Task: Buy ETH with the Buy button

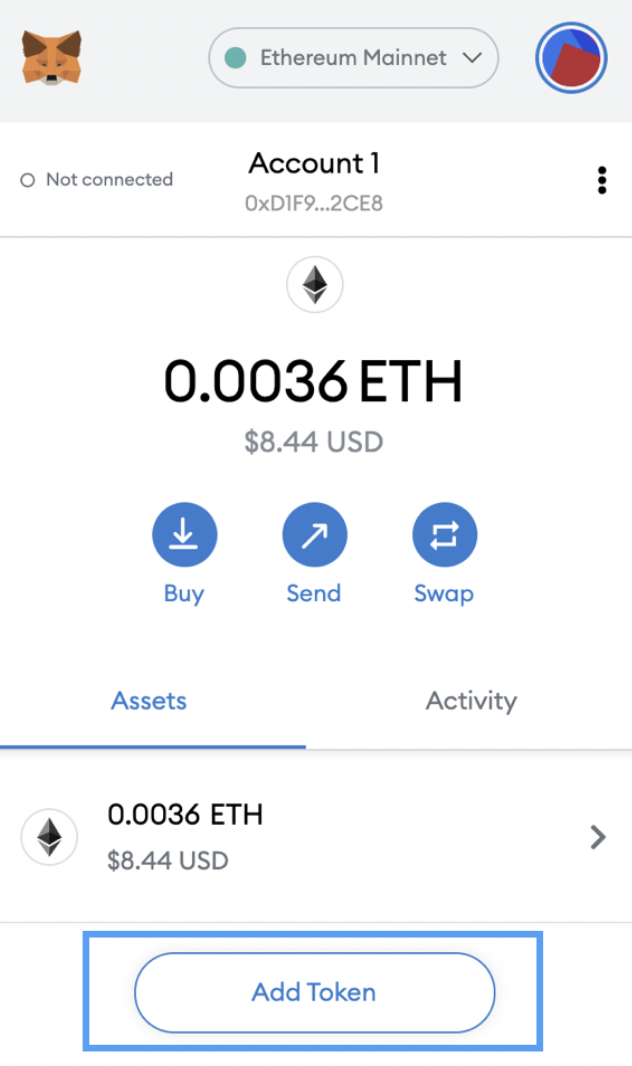Action: click(184, 535)
